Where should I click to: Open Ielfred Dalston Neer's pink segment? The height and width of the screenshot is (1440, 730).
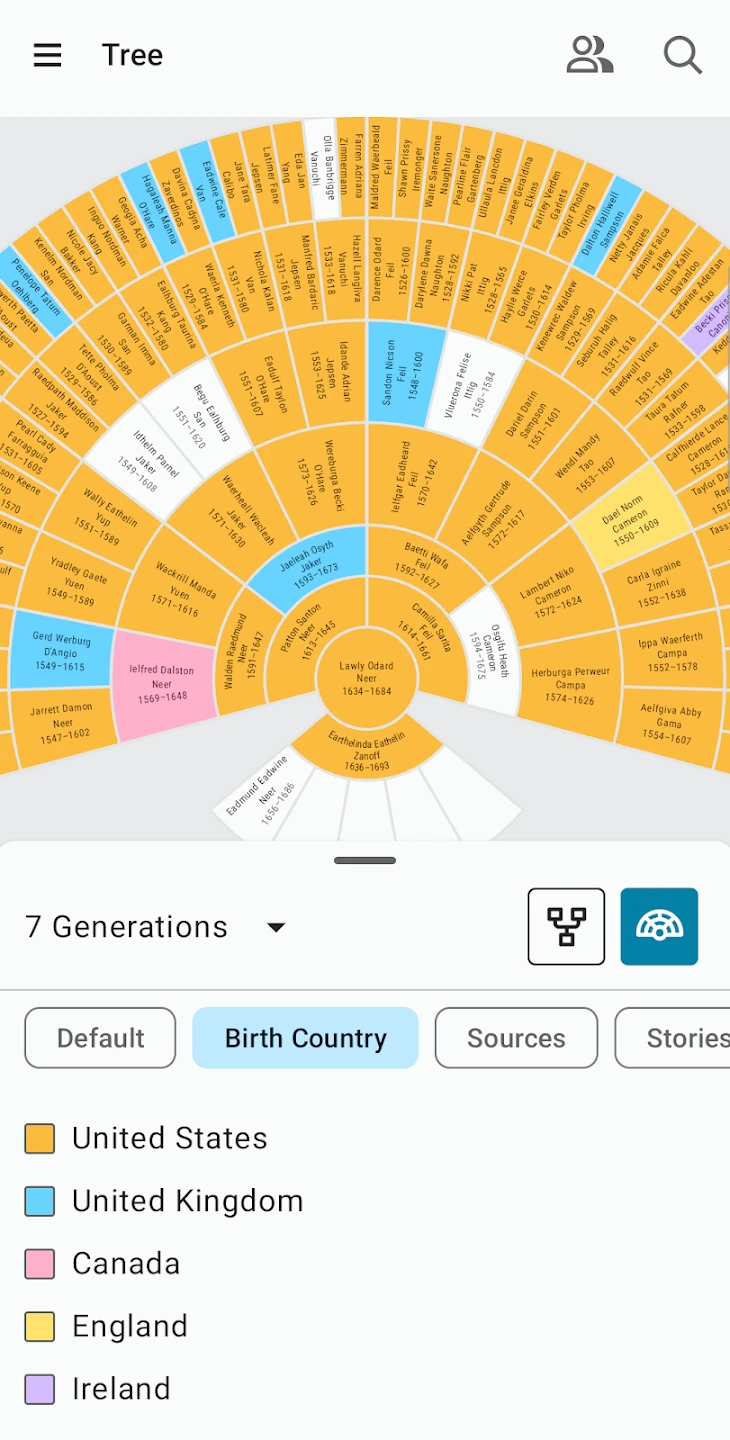pos(163,682)
